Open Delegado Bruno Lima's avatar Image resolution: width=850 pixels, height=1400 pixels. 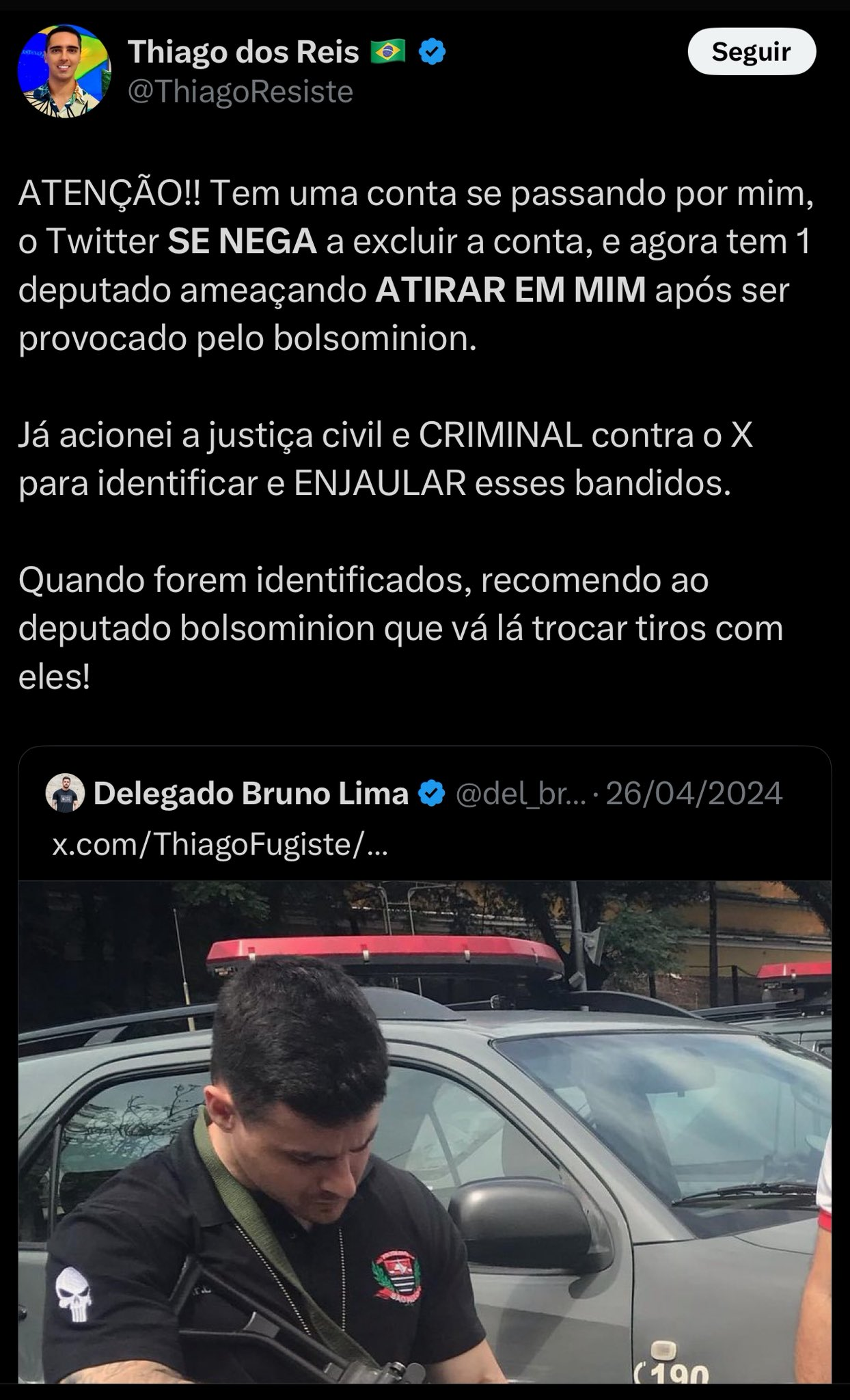coord(65,794)
